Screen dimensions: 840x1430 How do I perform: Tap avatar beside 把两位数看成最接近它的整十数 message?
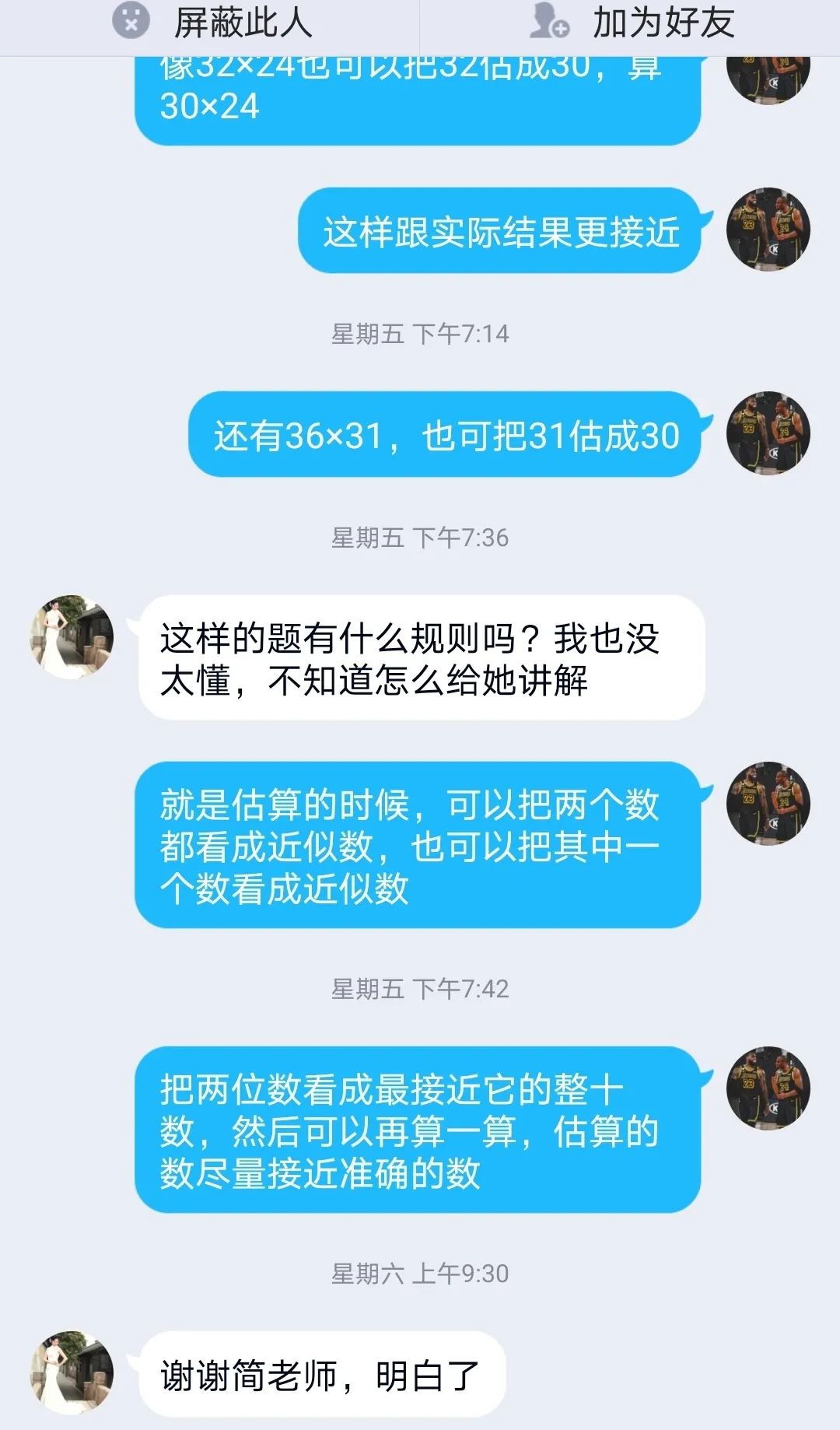[768, 1088]
